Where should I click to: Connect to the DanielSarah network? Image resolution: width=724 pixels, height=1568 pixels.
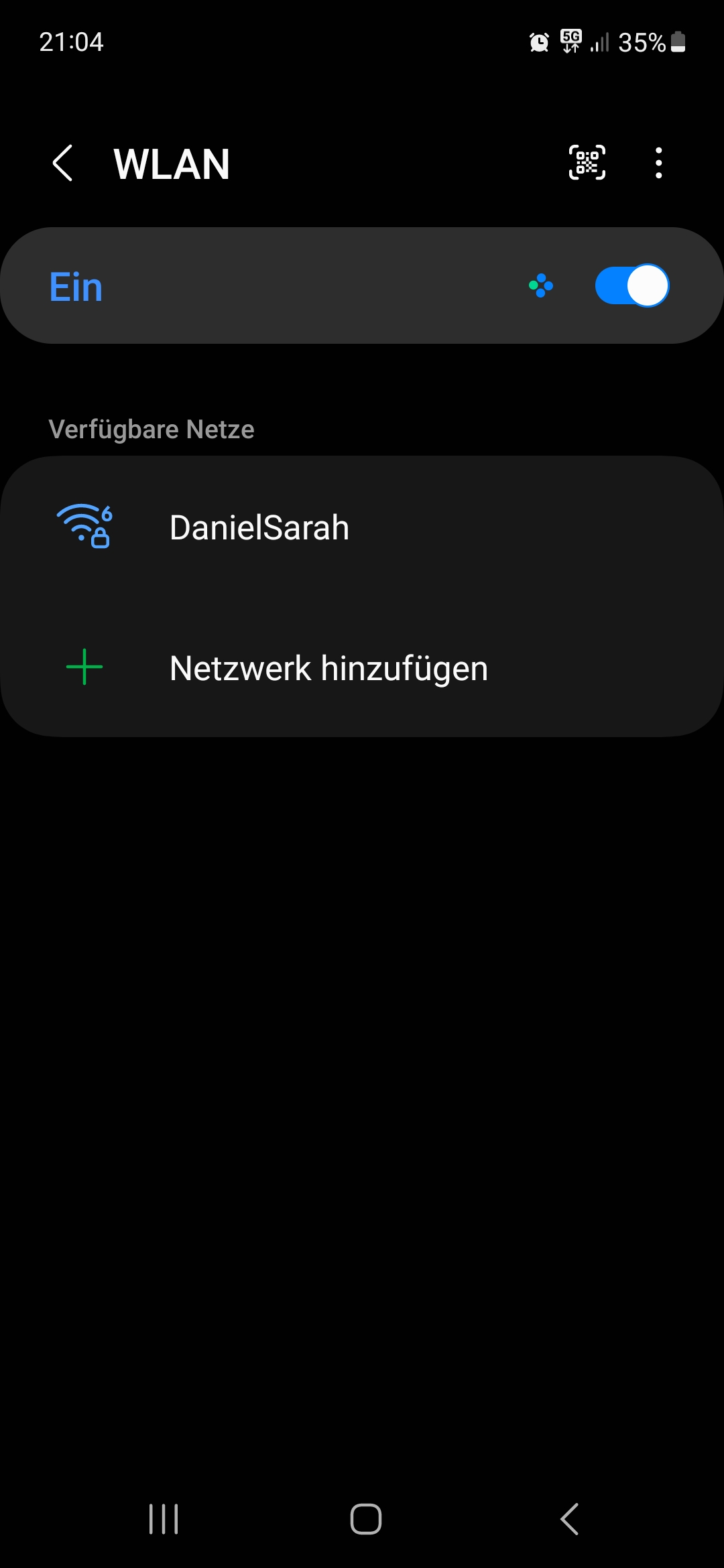(362, 527)
